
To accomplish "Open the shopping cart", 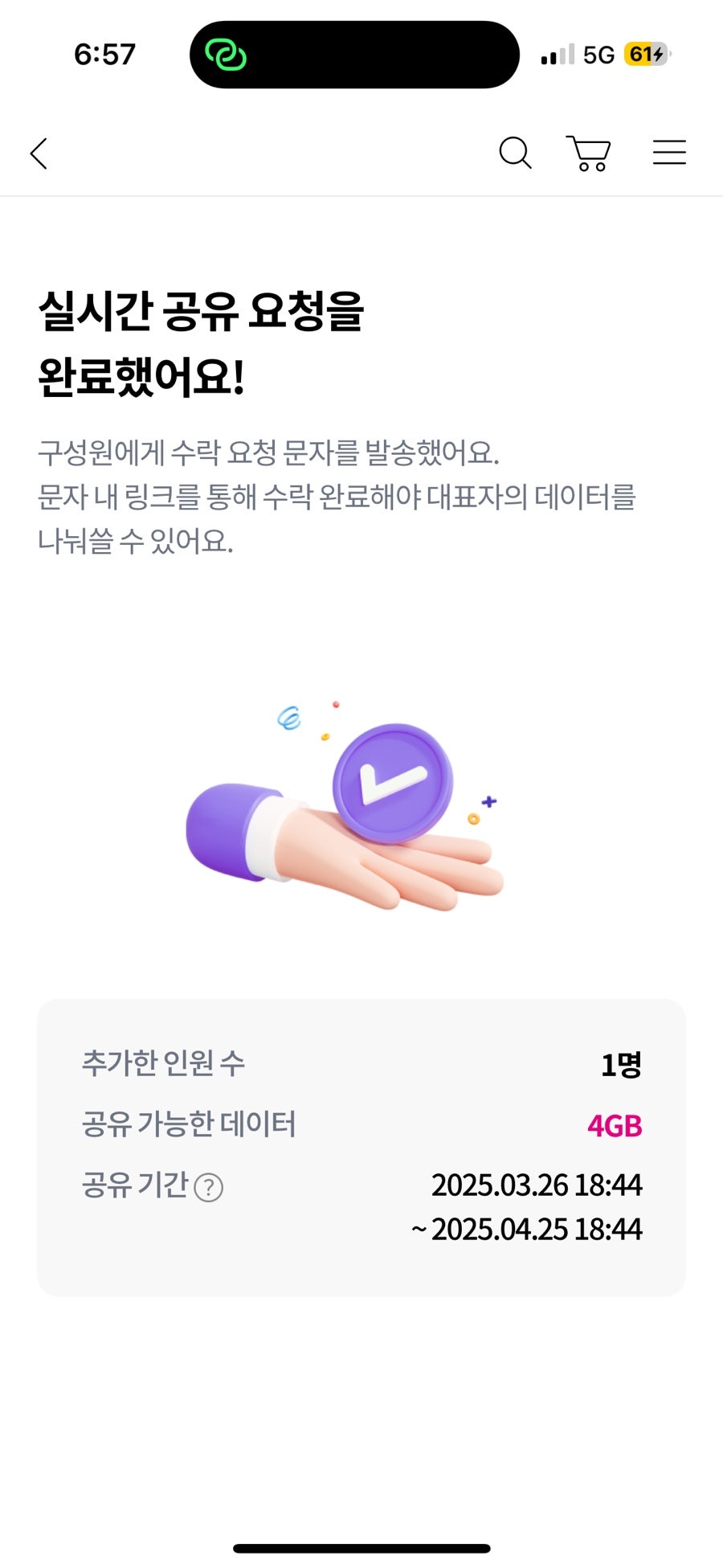I will [x=589, y=153].
